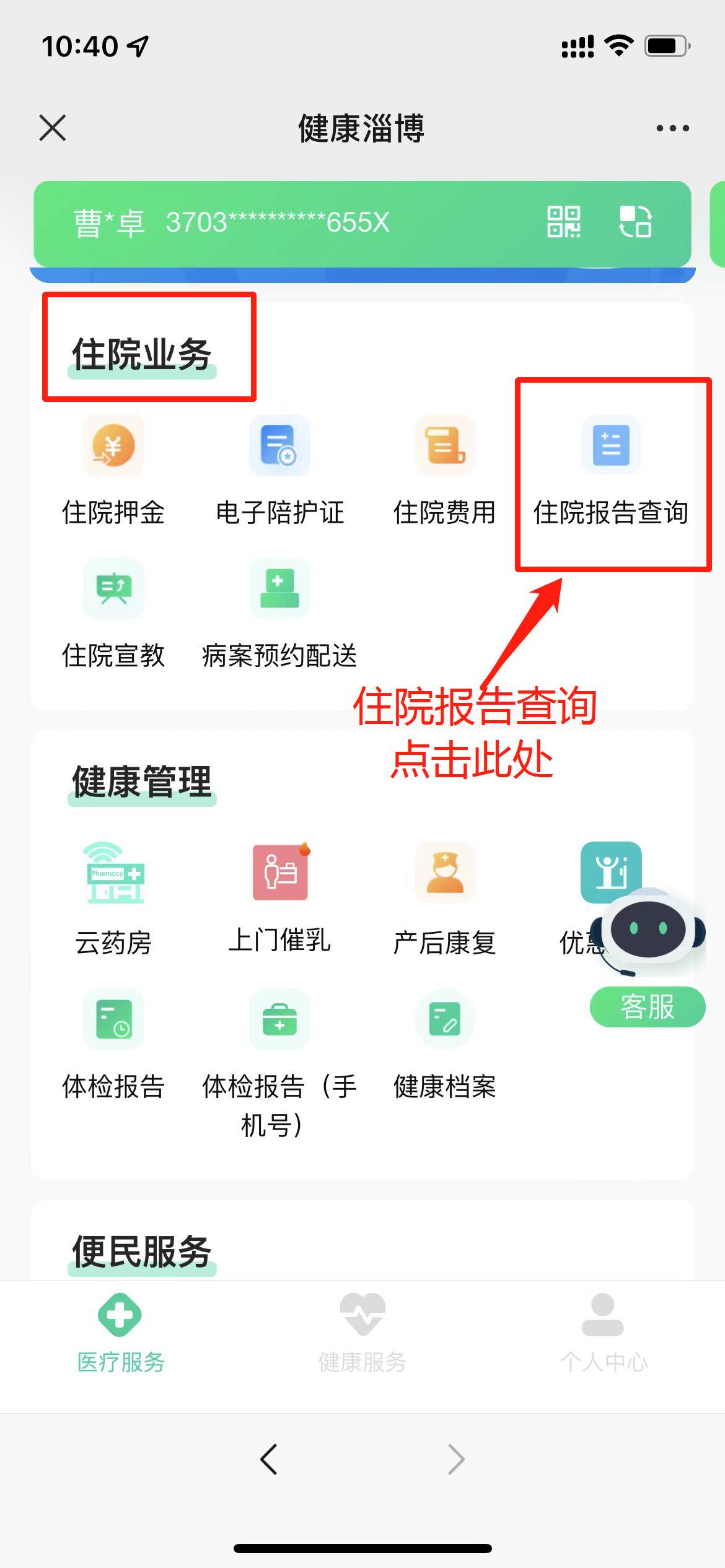Screen dimensions: 725x1568
Task: Switch patient card via swap icon
Action: (636, 222)
